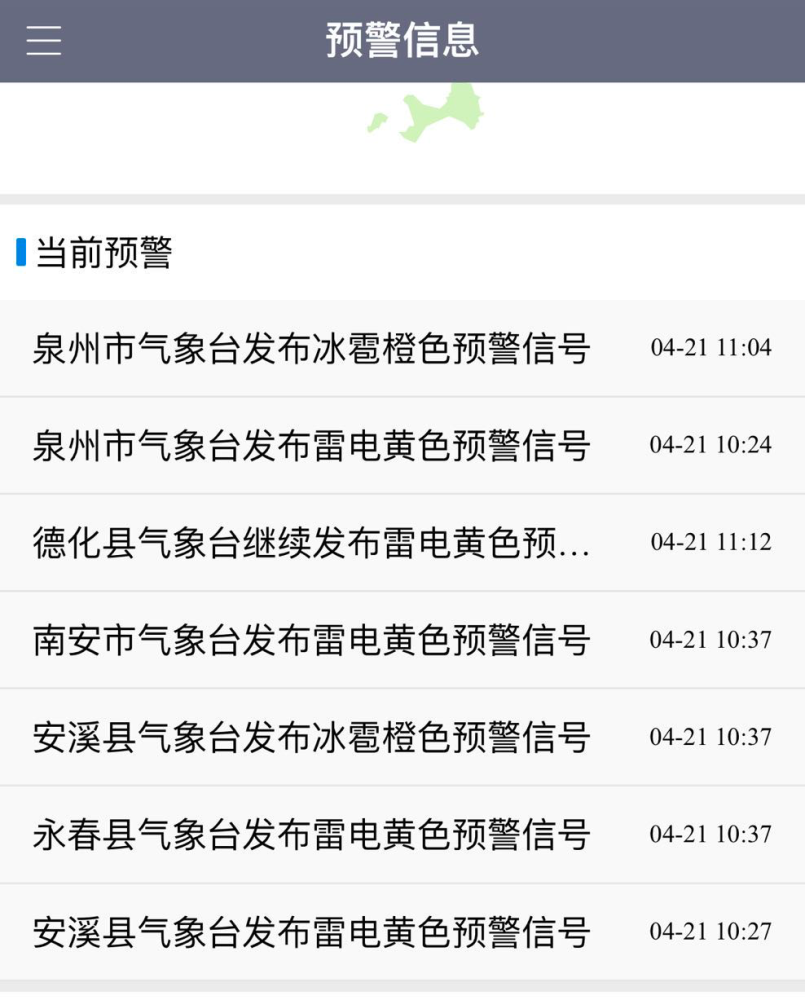805x1000 pixels.
Task: View the 泉州市 雷电黄色预警 alert
Action: 311,446
